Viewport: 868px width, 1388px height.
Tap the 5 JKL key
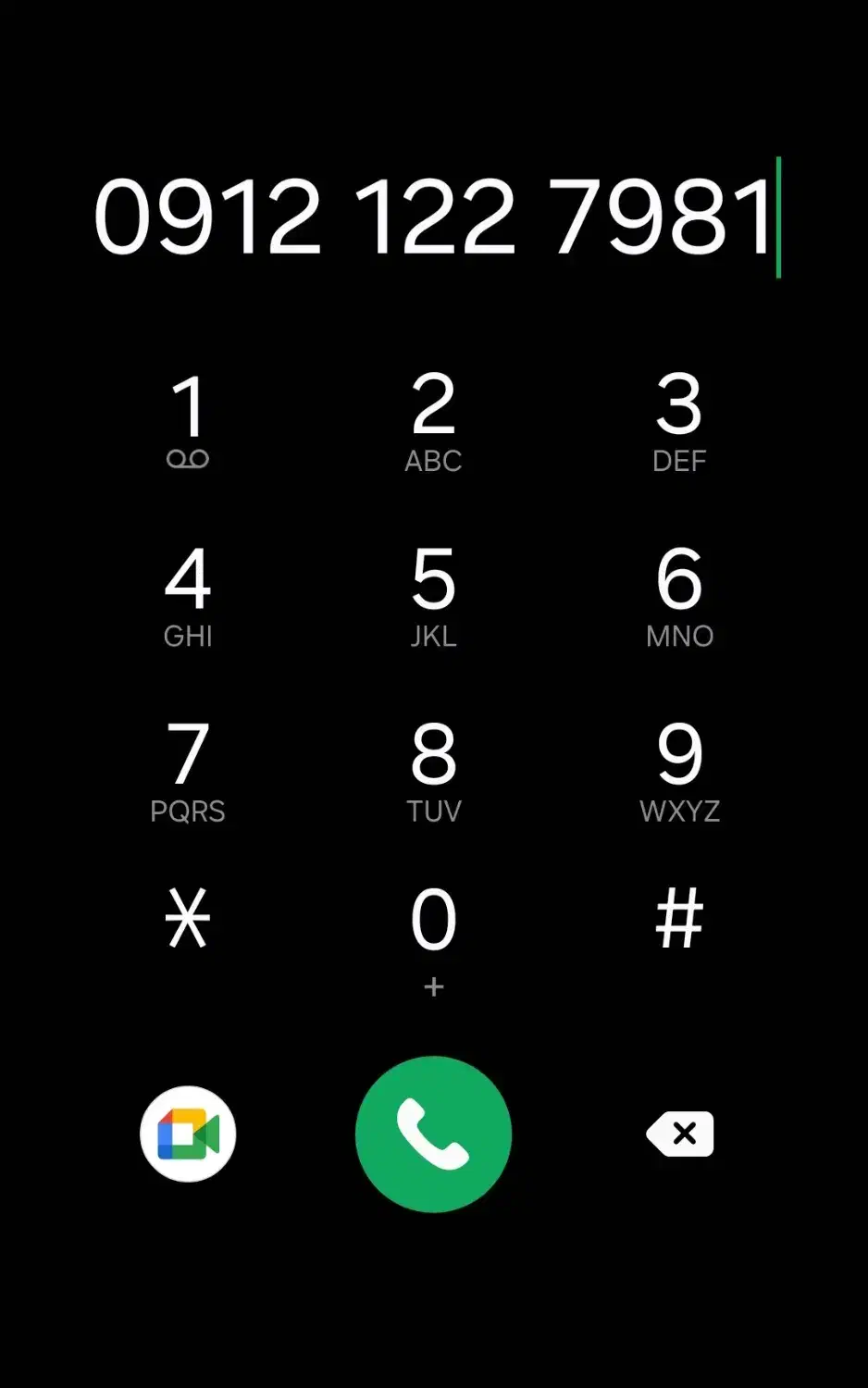pyautogui.click(x=433, y=596)
